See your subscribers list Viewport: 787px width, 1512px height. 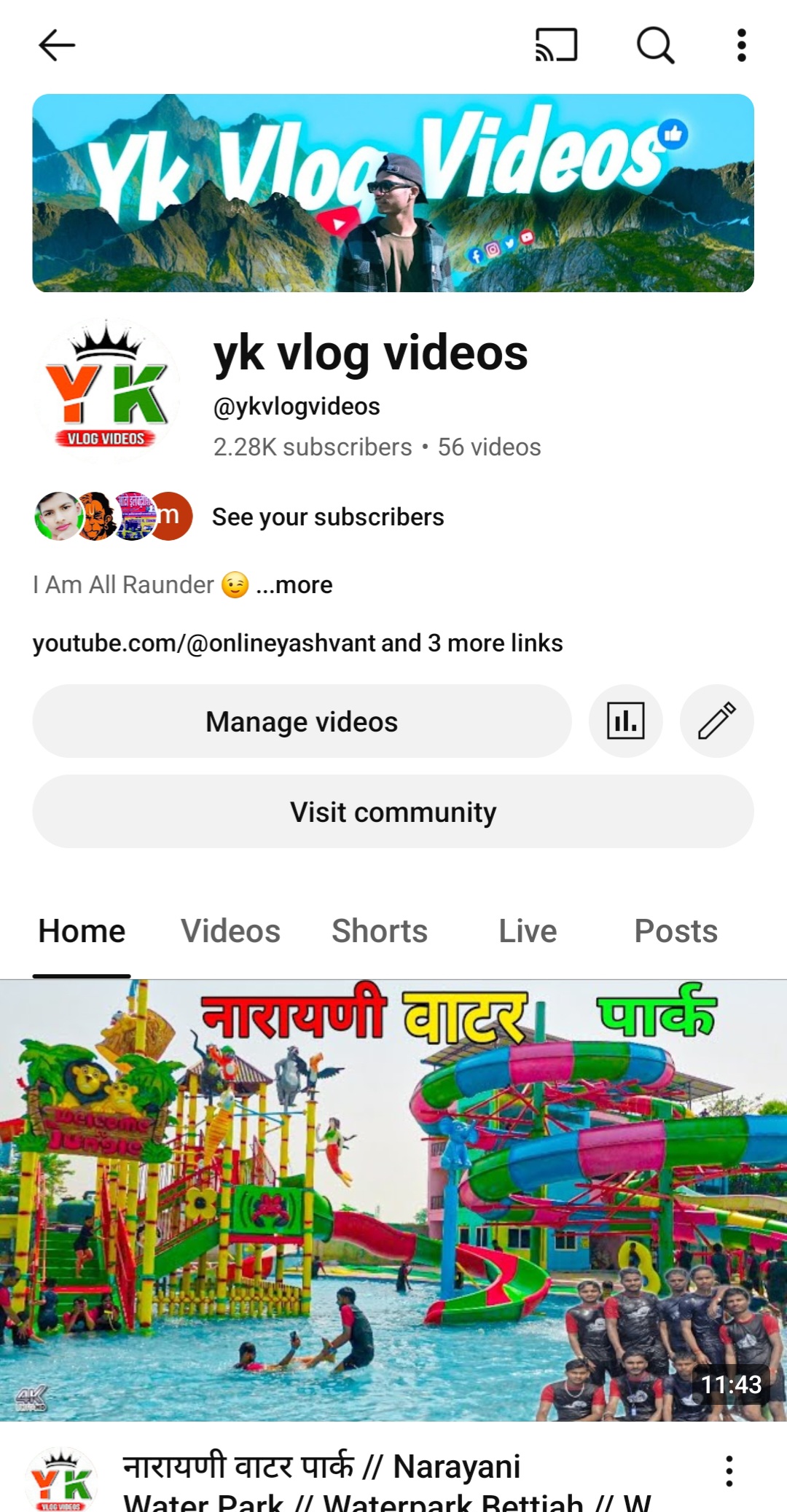pos(327,517)
